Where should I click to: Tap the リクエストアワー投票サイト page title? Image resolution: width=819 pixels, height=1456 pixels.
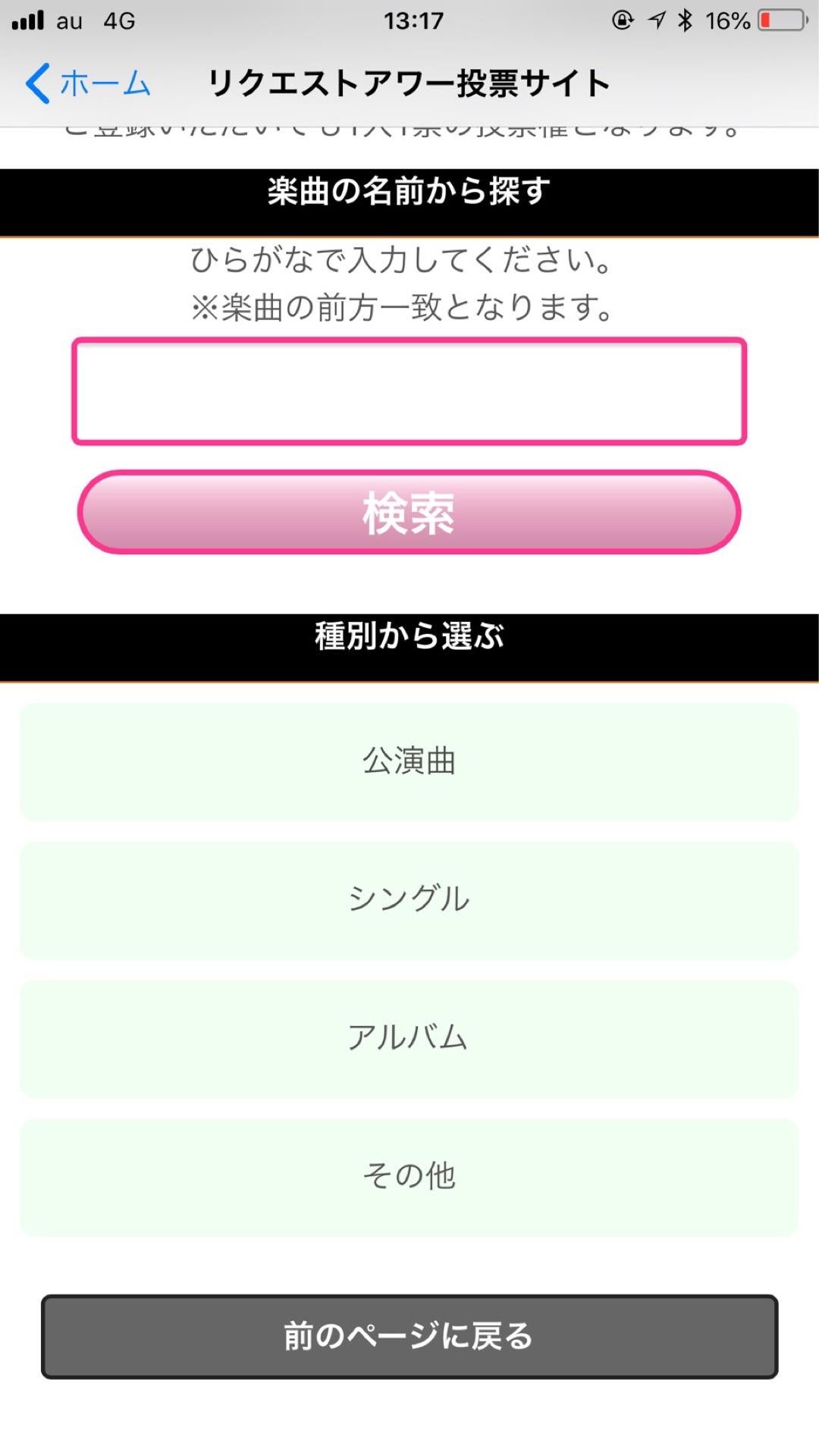(409, 83)
